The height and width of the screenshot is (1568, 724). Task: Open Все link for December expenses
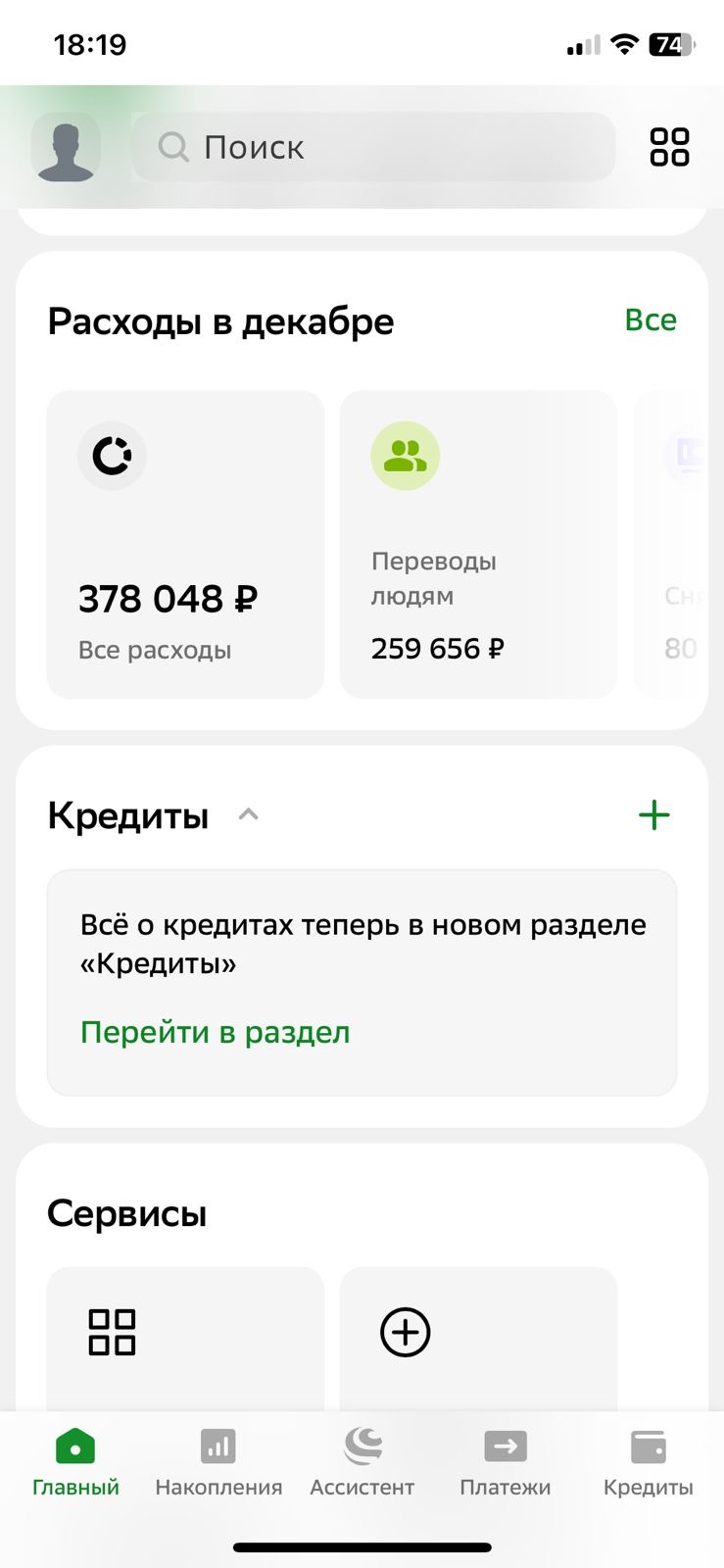[651, 320]
